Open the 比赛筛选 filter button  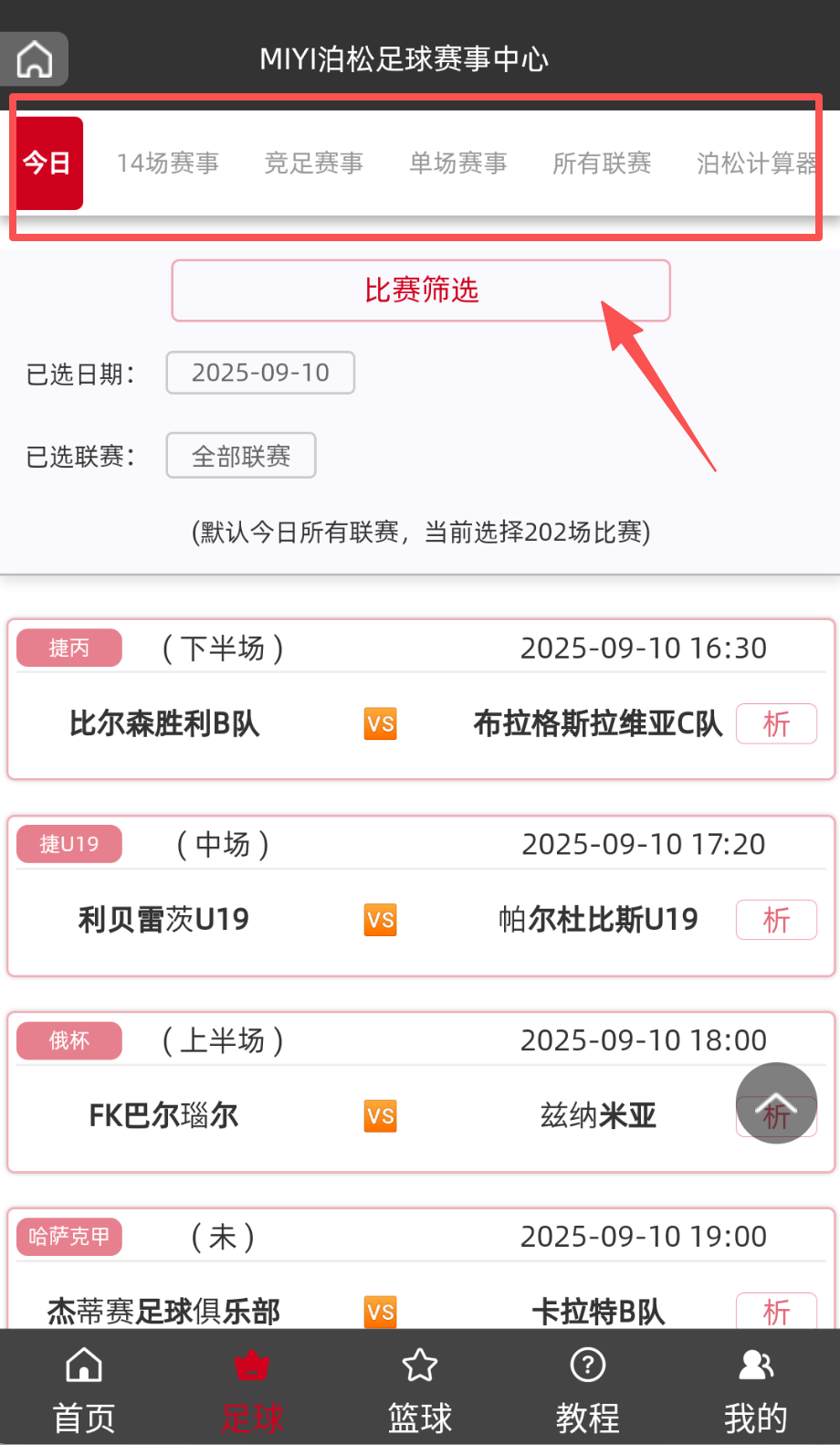click(x=421, y=290)
